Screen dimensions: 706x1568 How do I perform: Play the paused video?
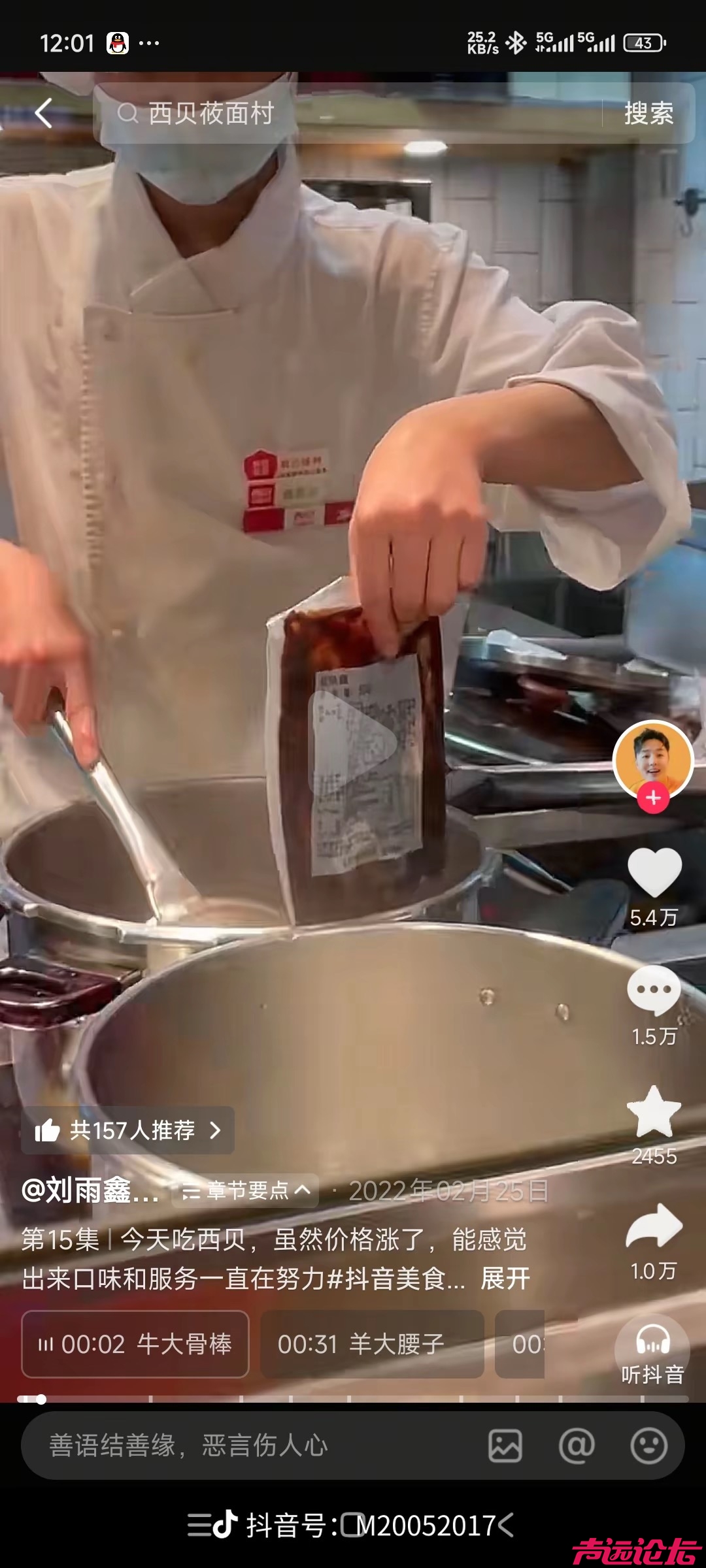pyautogui.click(x=353, y=743)
